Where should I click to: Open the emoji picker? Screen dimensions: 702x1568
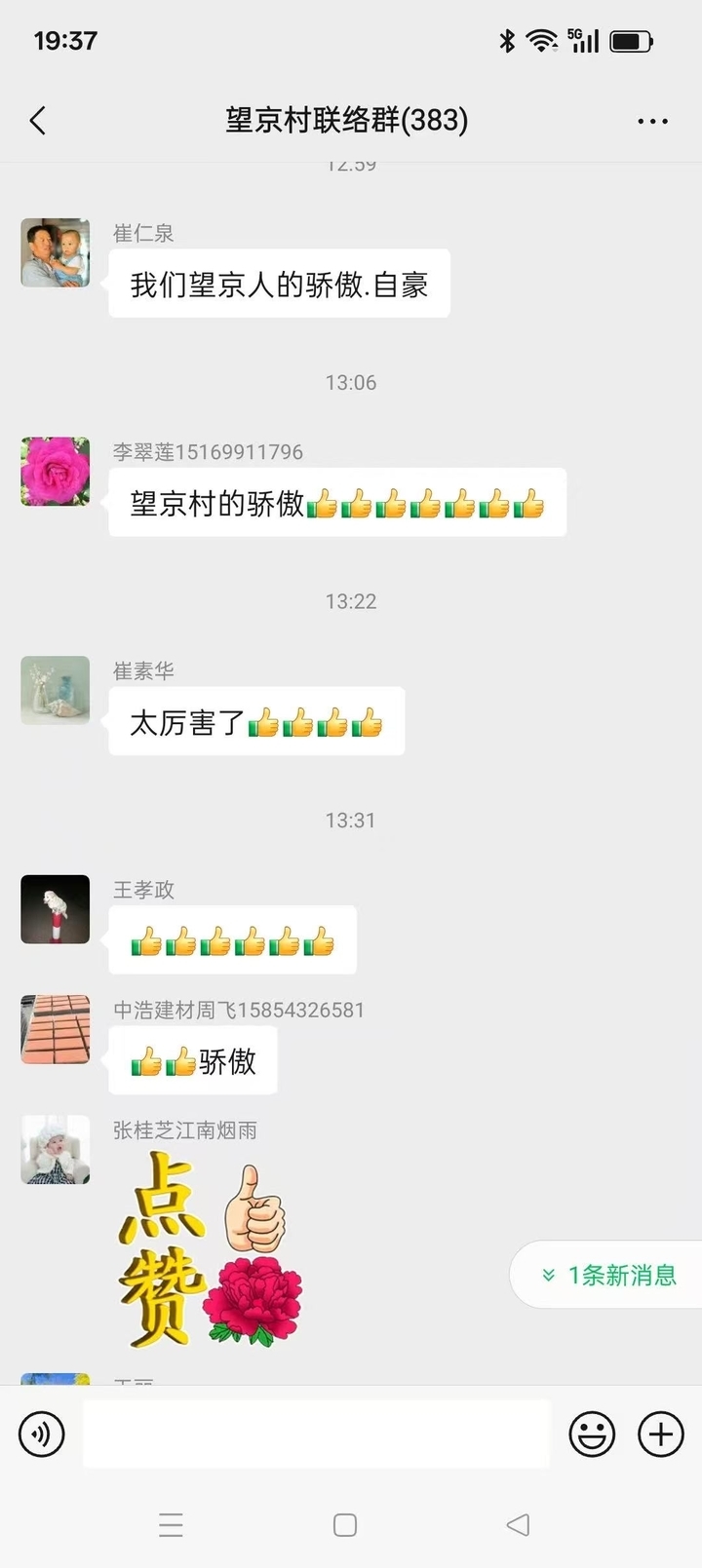[592, 1434]
